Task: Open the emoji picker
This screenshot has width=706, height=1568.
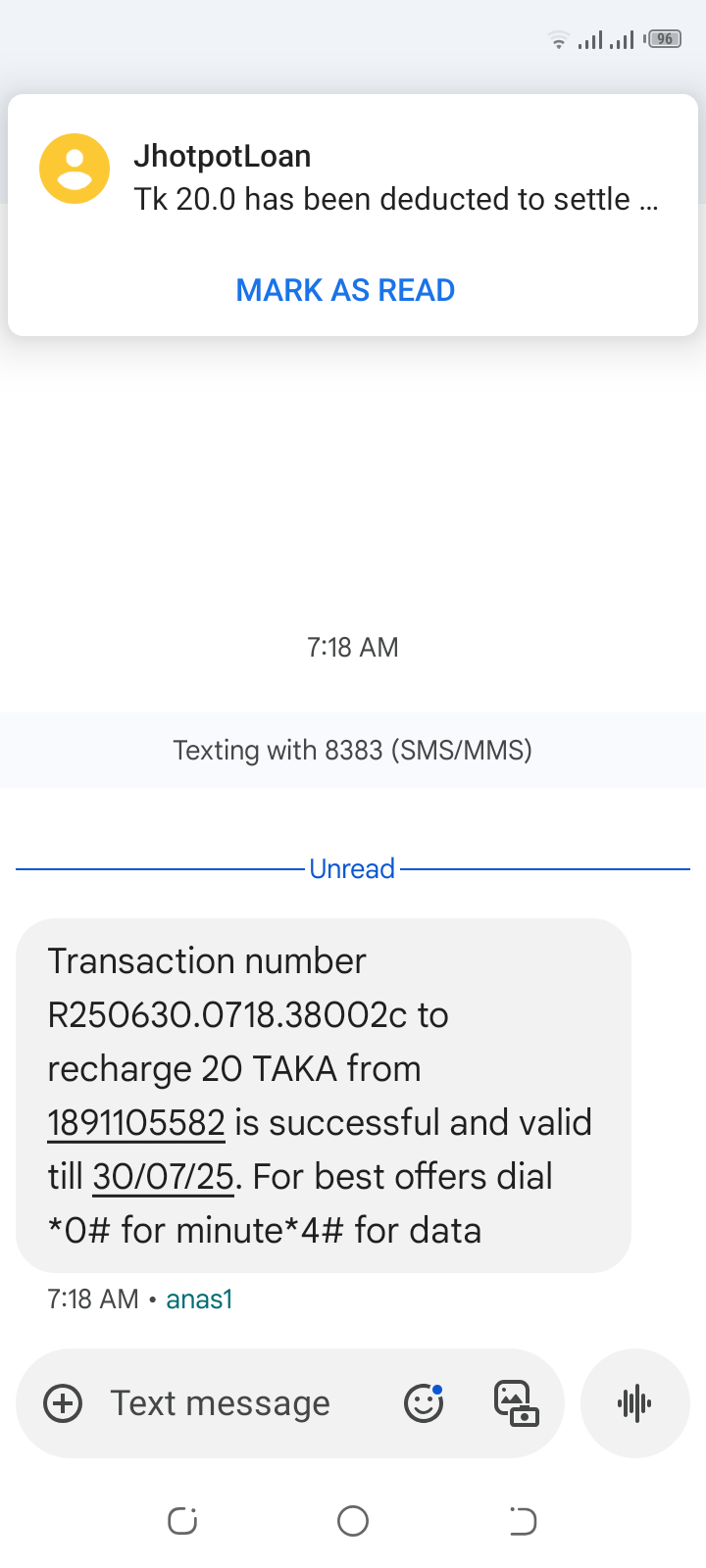Action: [x=424, y=1403]
